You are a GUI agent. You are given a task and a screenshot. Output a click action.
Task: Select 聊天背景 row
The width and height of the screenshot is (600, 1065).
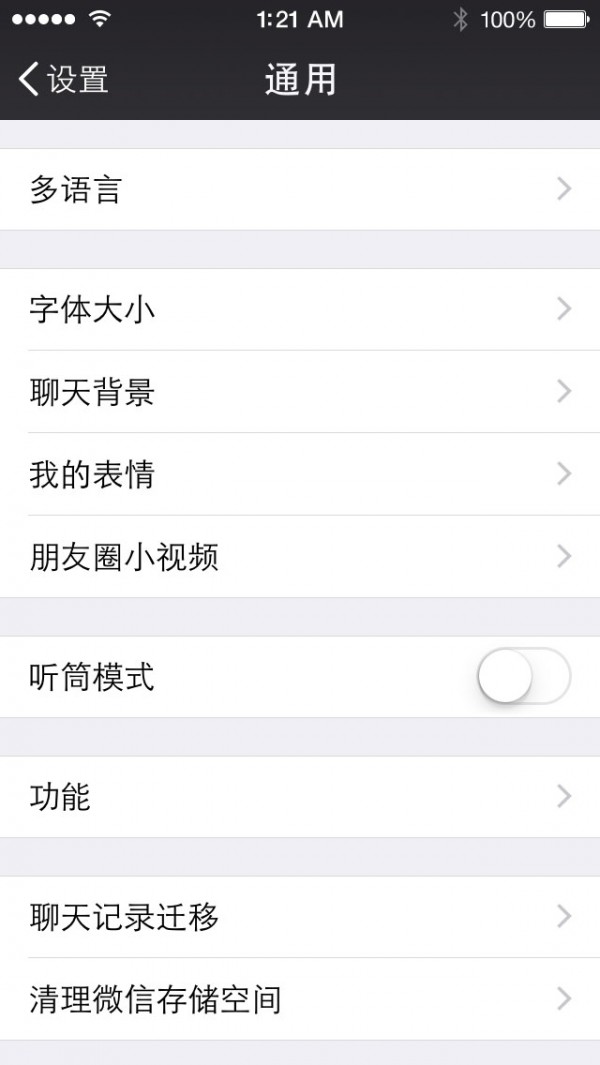(x=300, y=392)
